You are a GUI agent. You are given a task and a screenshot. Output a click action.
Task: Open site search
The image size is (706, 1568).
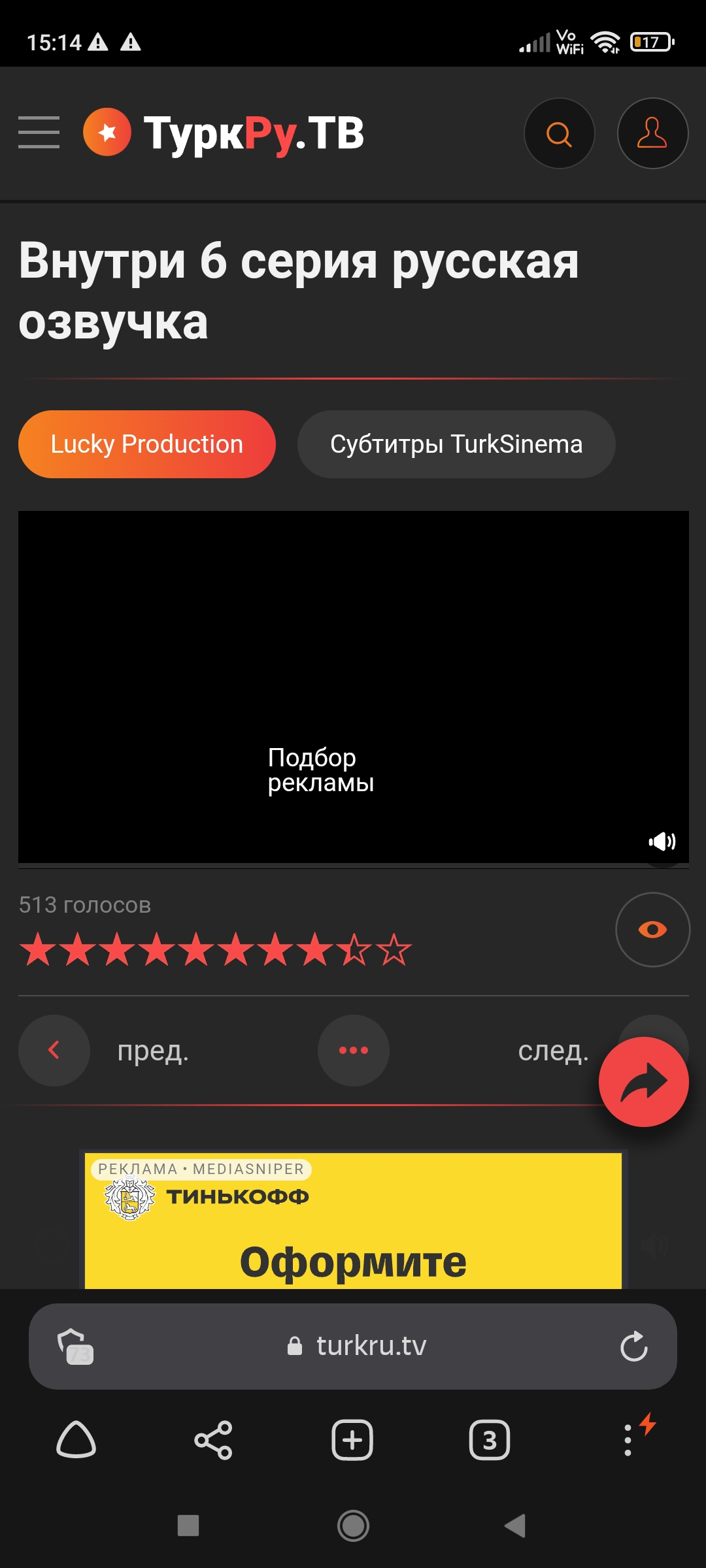point(559,133)
